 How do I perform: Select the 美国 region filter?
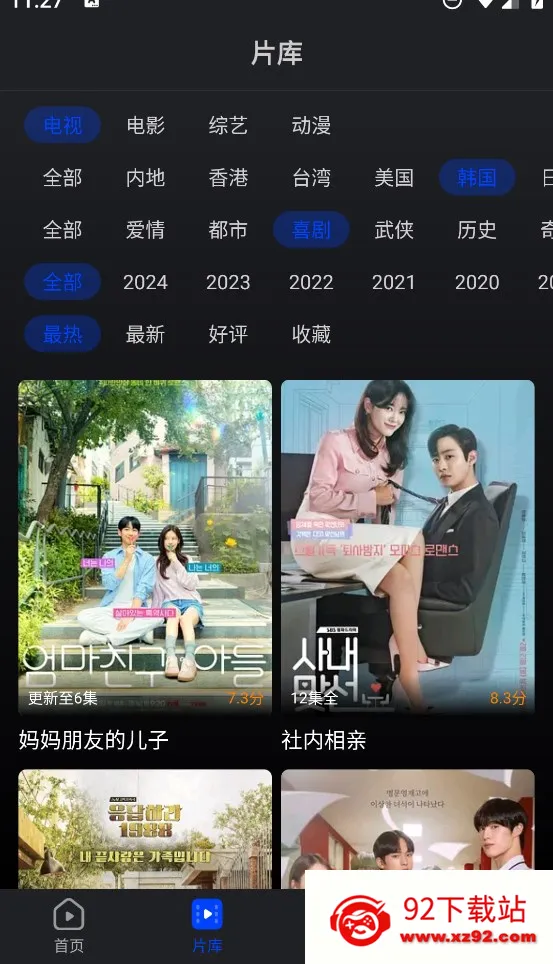(x=394, y=178)
